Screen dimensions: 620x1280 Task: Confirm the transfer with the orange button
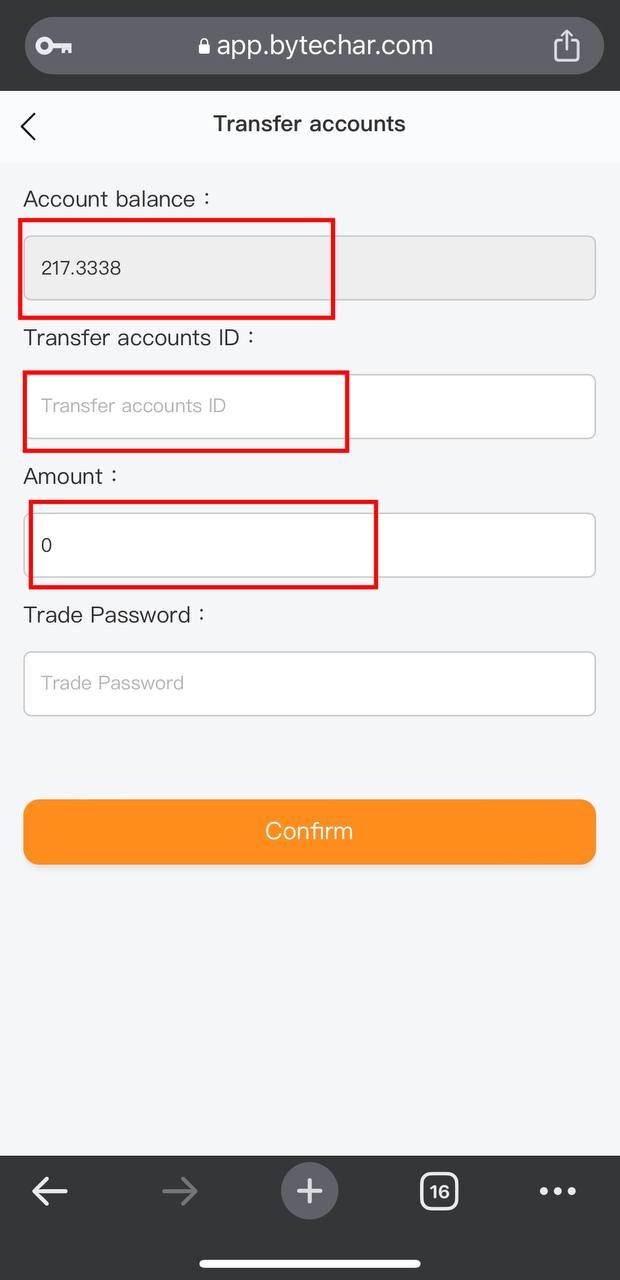pyautogui.click(x=309, y=831)
